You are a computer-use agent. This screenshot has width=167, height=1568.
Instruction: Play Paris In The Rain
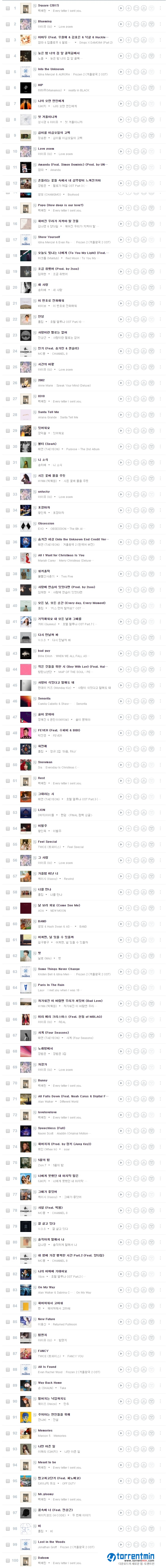121,987
